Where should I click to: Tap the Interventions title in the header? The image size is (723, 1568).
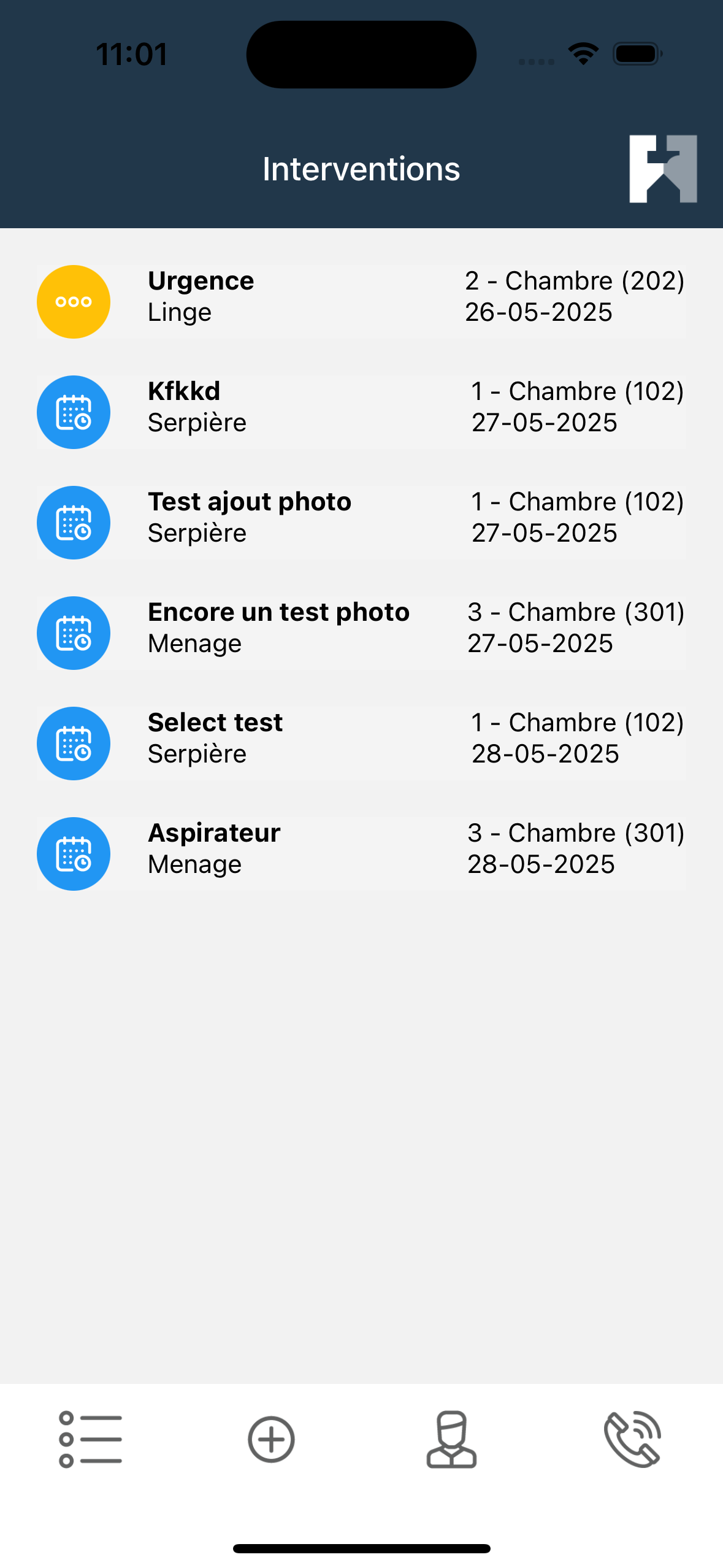tap(361, 169)
